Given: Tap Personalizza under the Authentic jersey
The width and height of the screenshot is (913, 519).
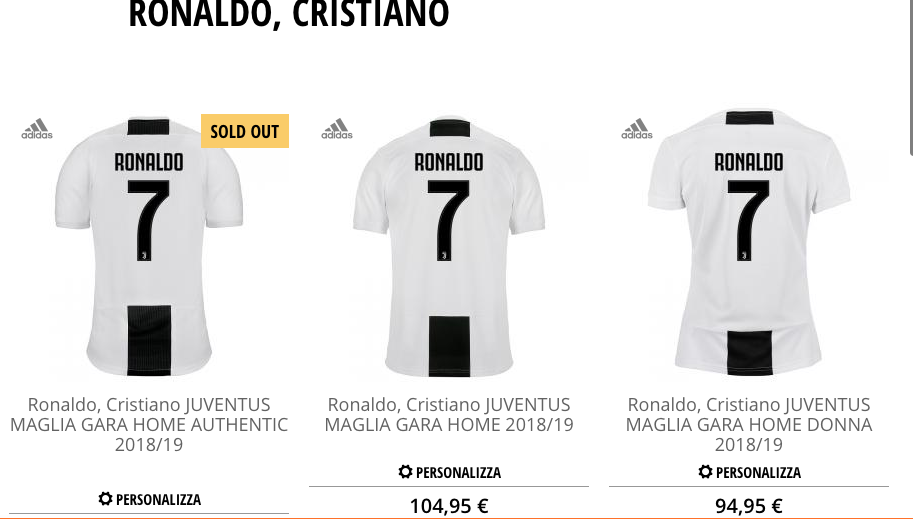Looking at the screenshot, I should [149, 499].
